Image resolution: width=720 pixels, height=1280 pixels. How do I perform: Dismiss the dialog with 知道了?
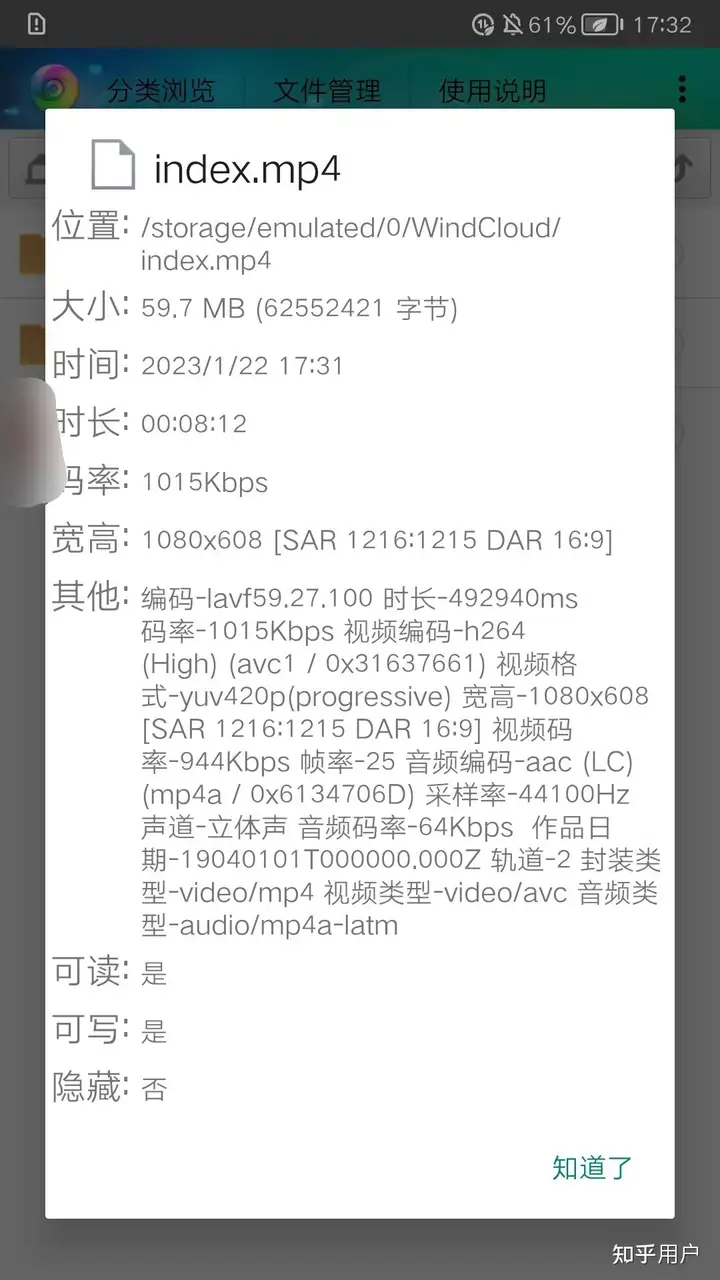(x=593, y=1167)
